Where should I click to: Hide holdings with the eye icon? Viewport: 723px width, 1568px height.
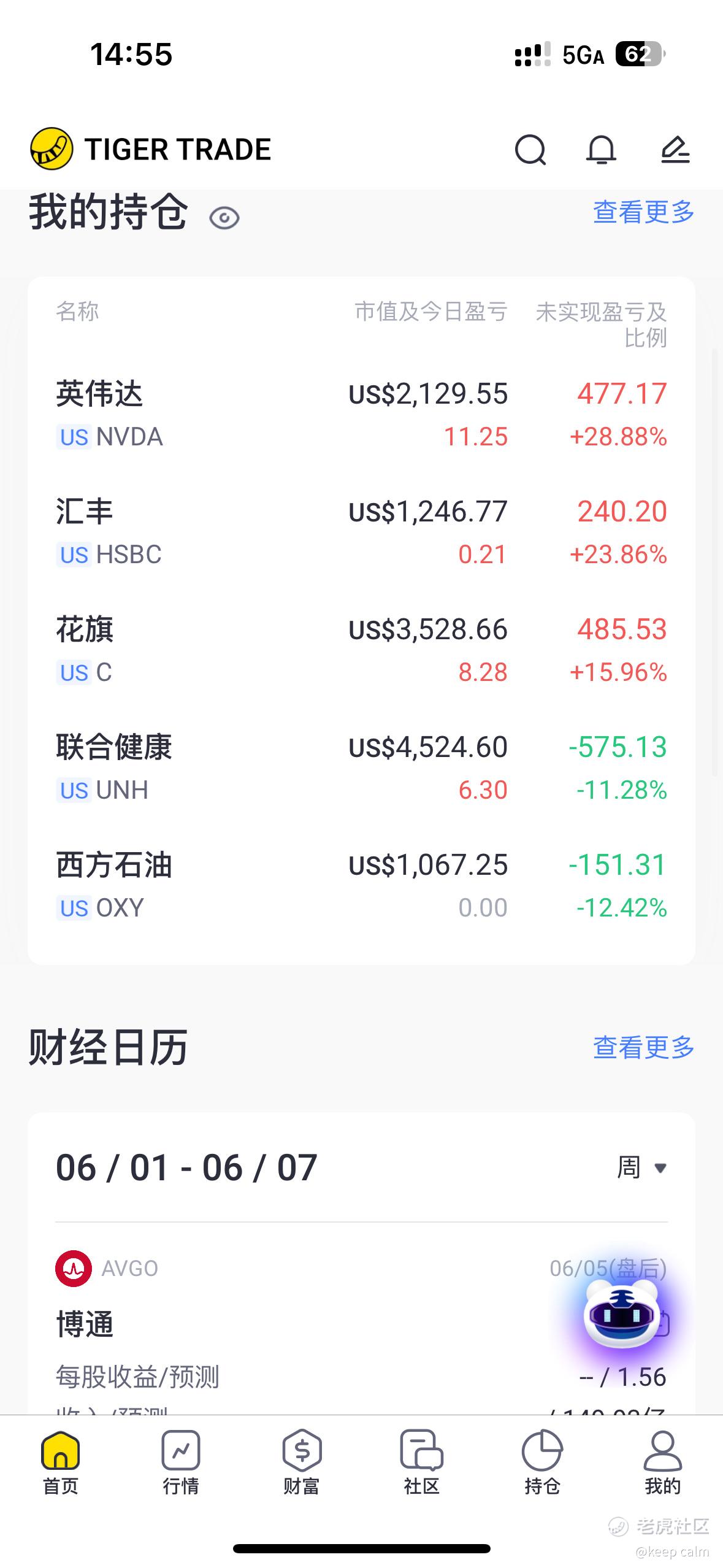coord(224,218)
